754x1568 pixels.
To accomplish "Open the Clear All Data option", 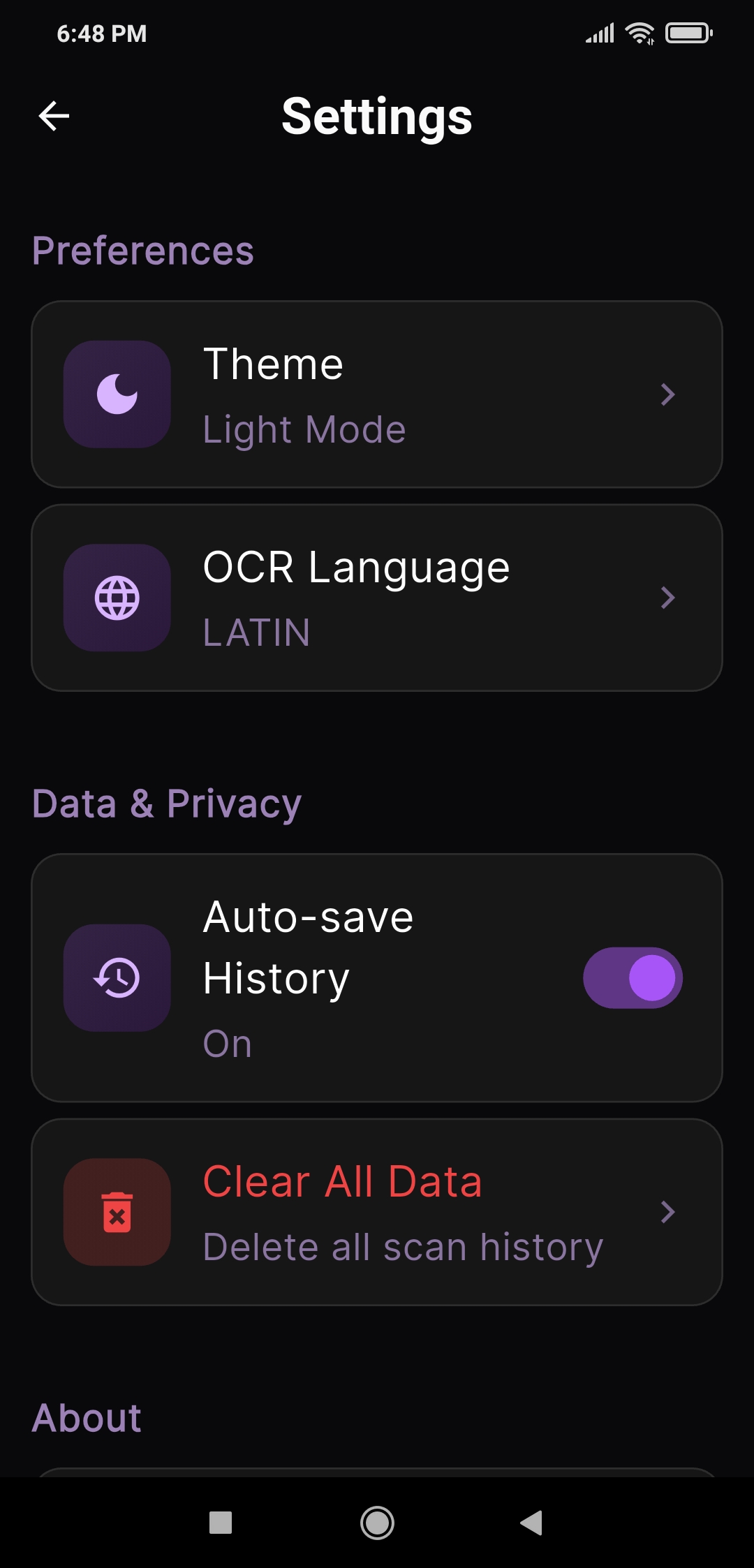I will pyautogui.click(x=377, y=1213).
